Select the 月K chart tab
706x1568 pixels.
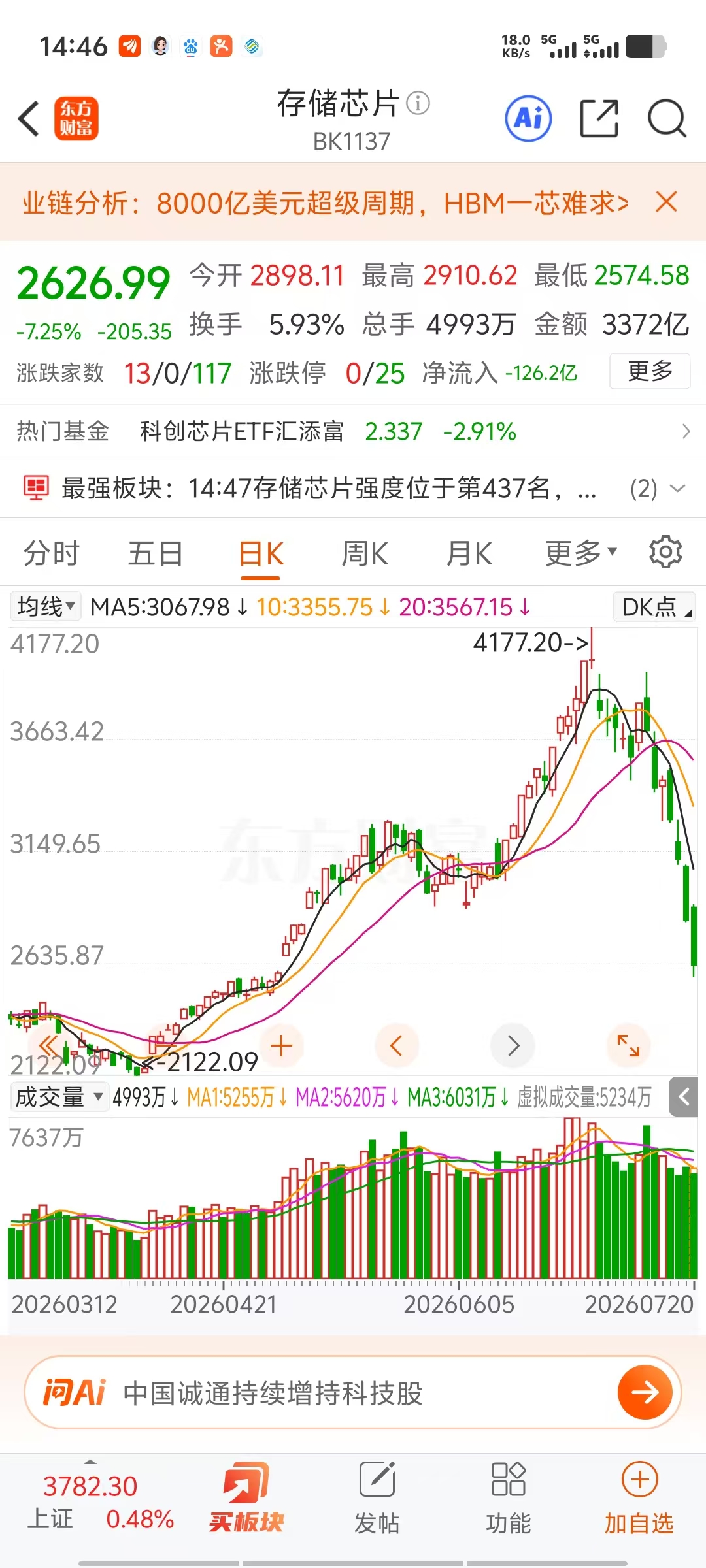[x=469, y=553]
